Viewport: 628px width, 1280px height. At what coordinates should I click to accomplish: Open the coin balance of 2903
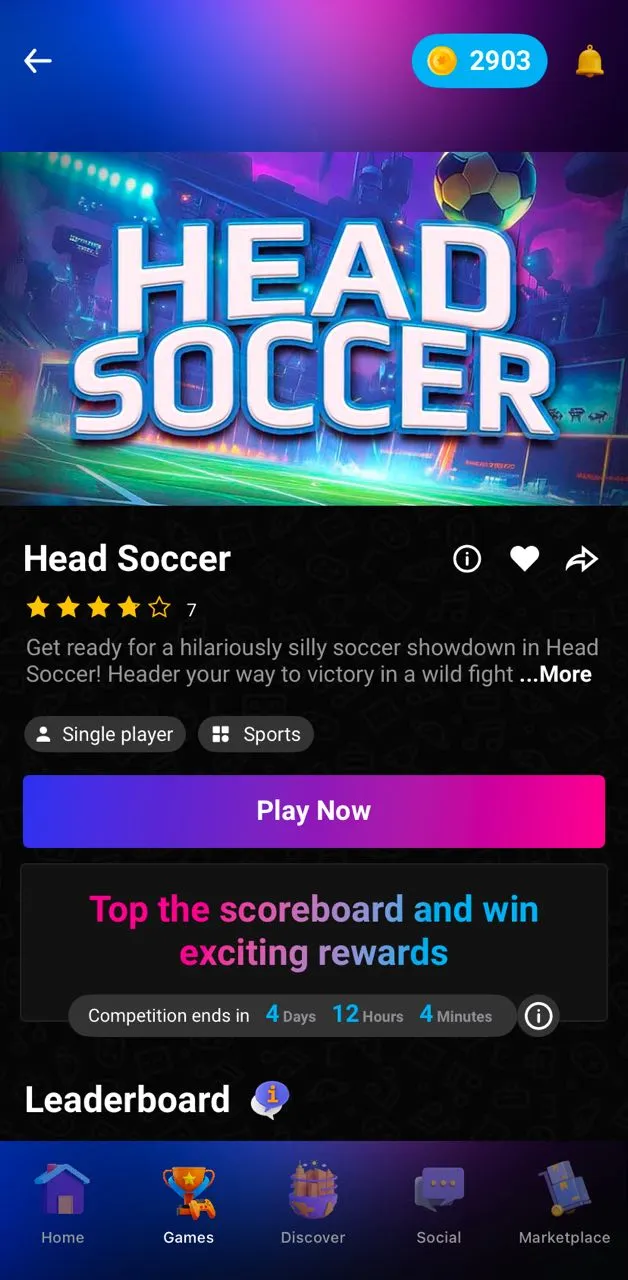[480, 61]
